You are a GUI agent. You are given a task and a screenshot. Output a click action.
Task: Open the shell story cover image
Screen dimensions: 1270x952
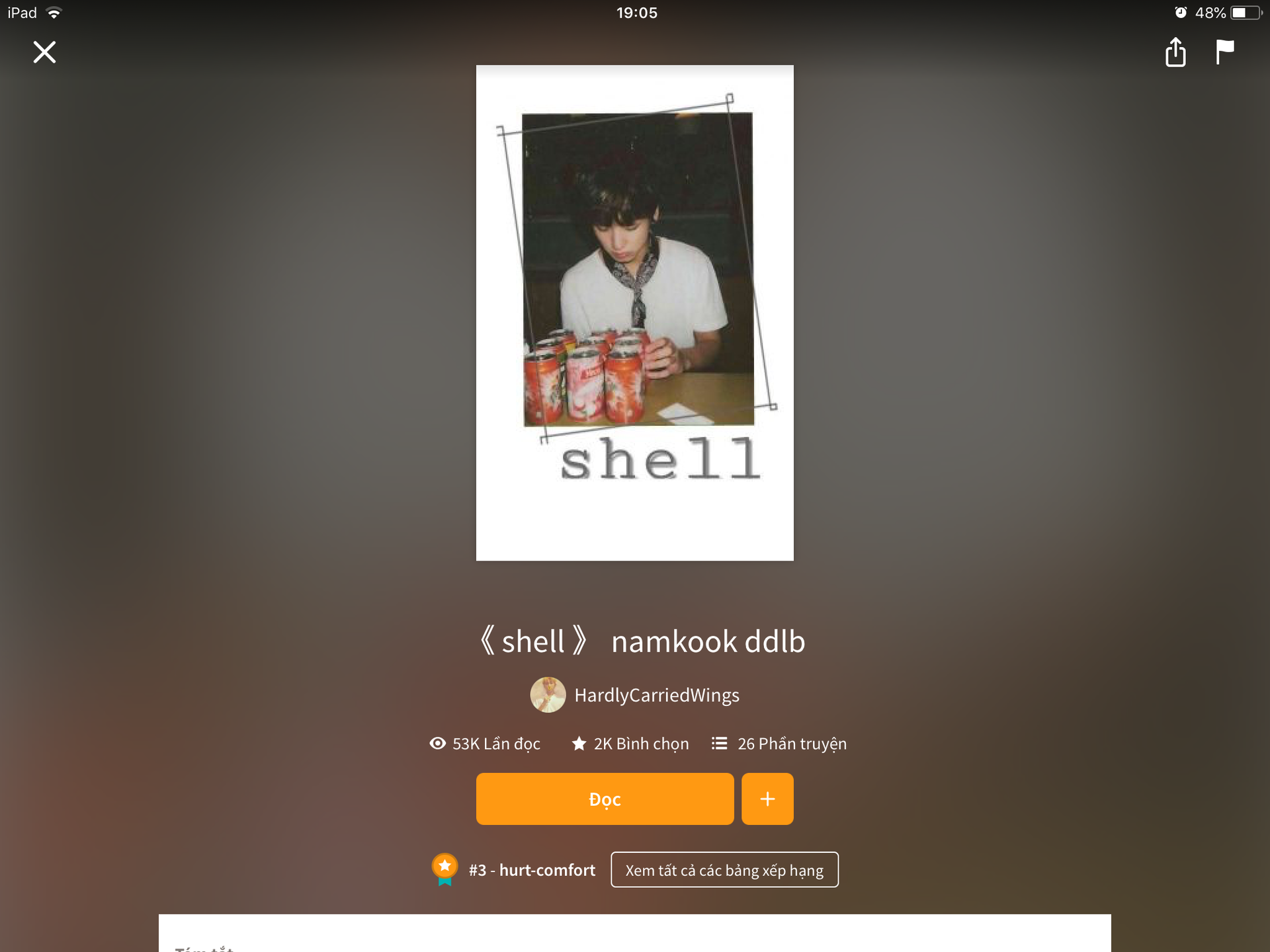(634, 313)
